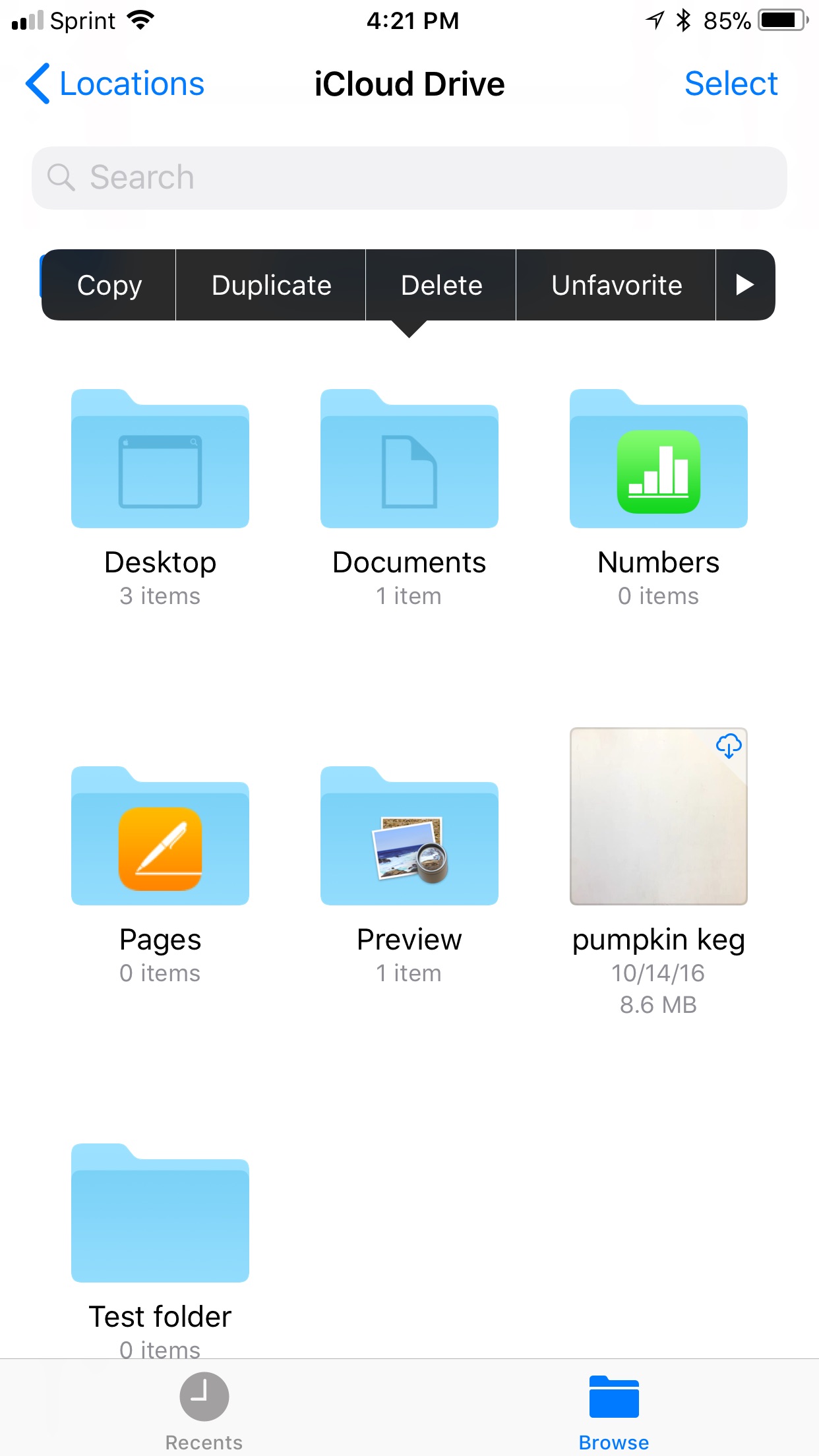
Task: Choose Delete from the context menu
Action: point(441,285)
